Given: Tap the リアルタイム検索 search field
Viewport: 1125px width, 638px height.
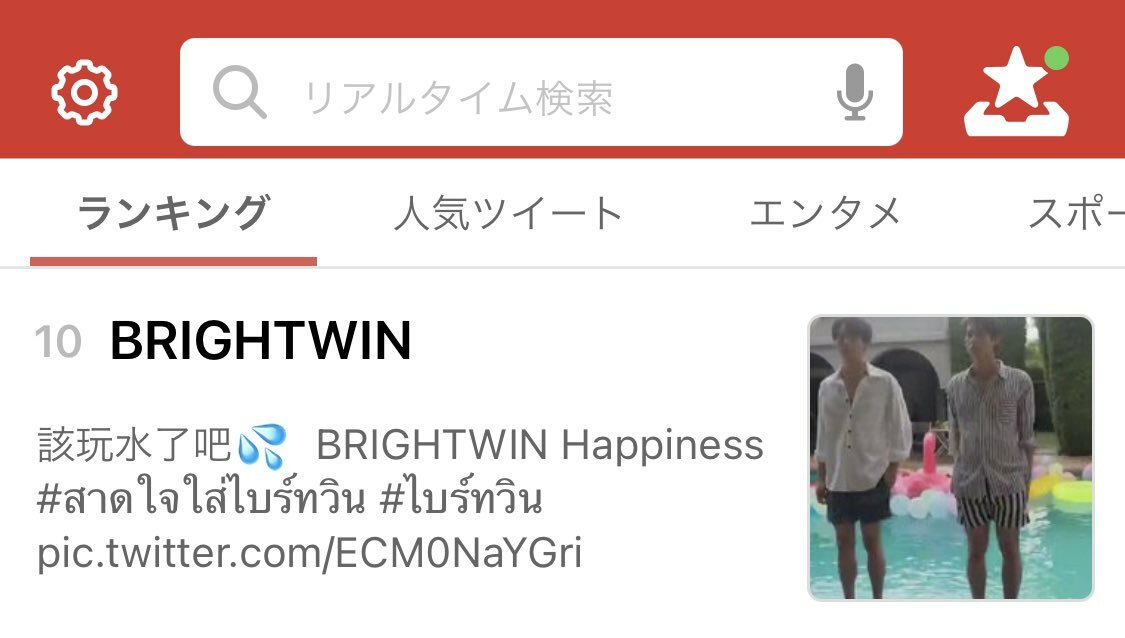Looking at the screenshot, I should pos(500,95).
